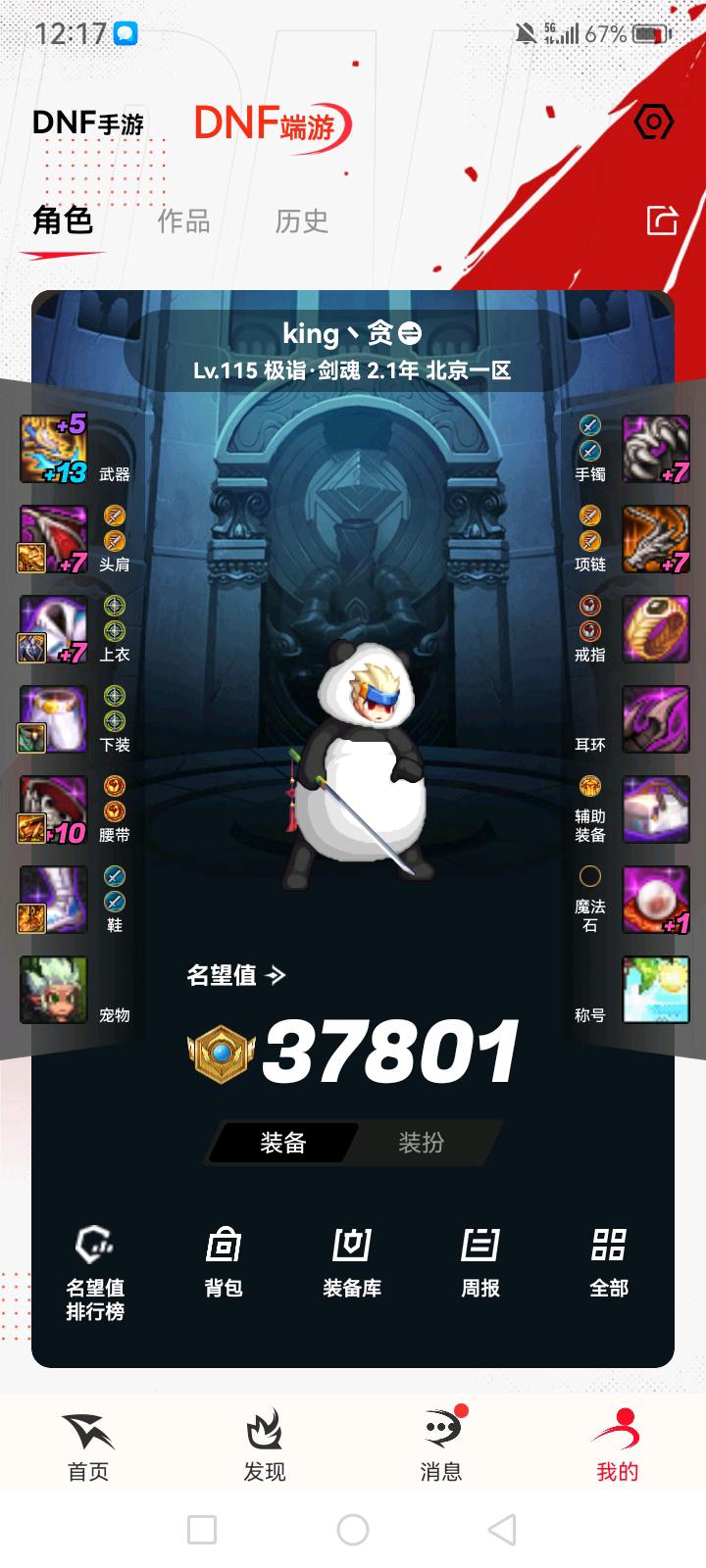The height and width of the screenshot is (1568, 706).
Task: Open the 背包 backpack
Action: (224, 1262)
